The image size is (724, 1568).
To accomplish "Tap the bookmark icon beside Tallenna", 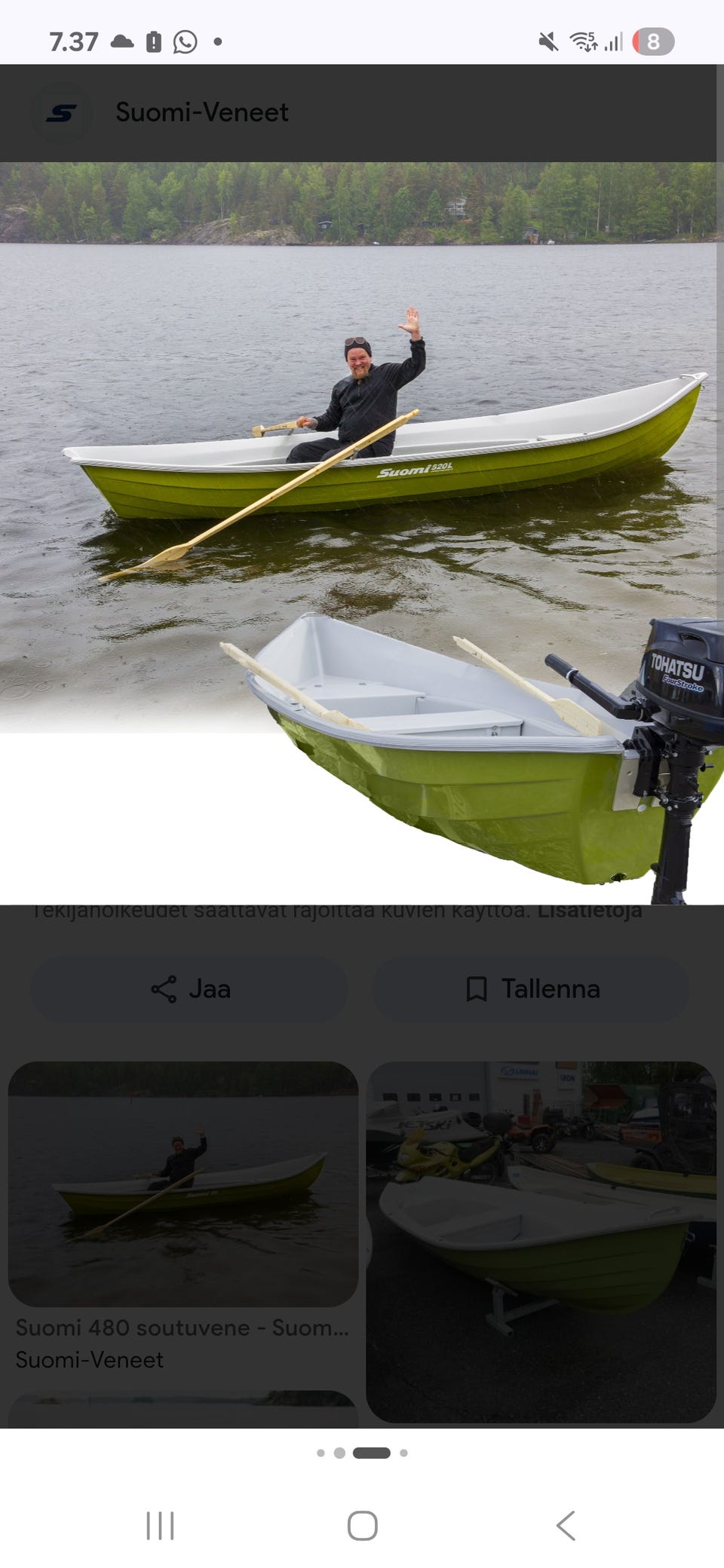I will [478, 988].
